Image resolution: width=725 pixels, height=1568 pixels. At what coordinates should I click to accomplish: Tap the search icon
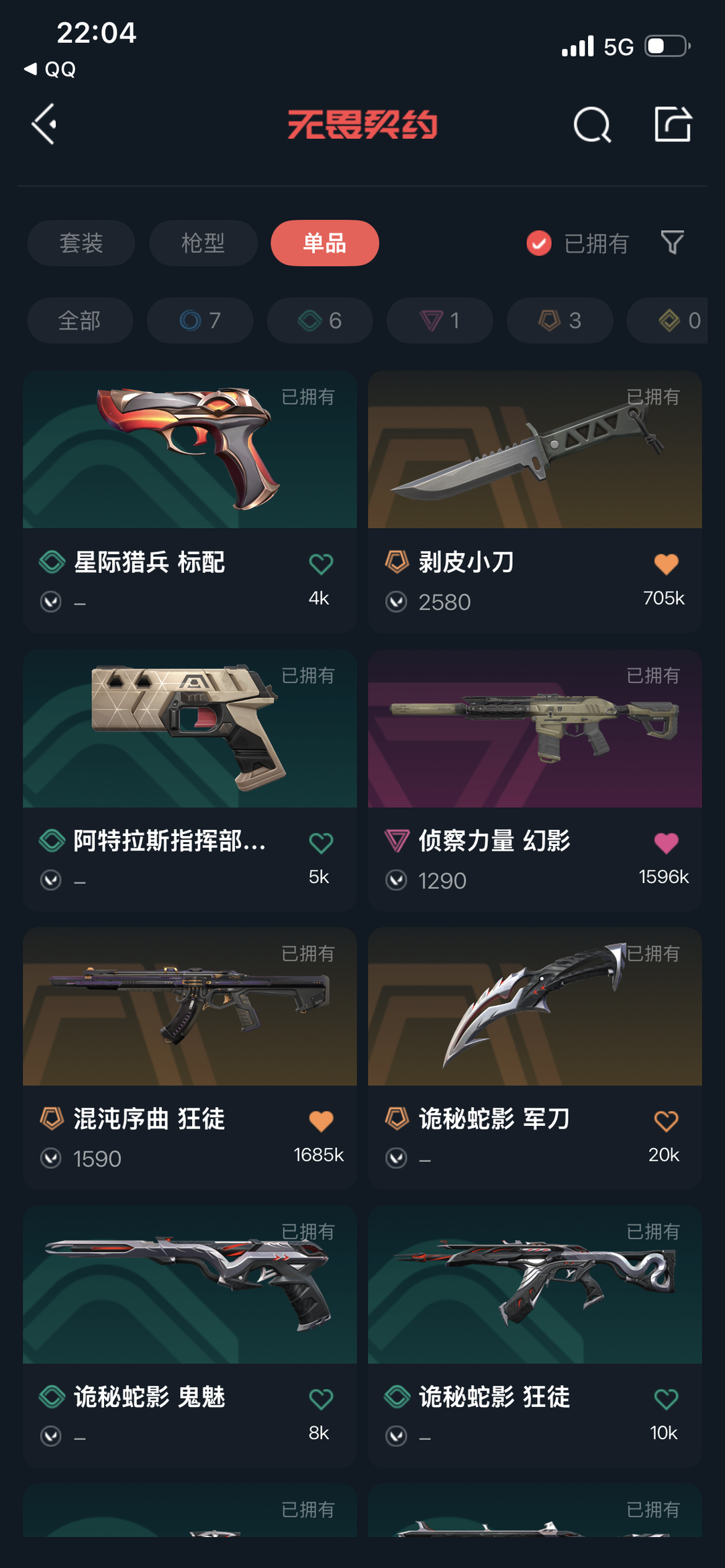pos(591,124)
